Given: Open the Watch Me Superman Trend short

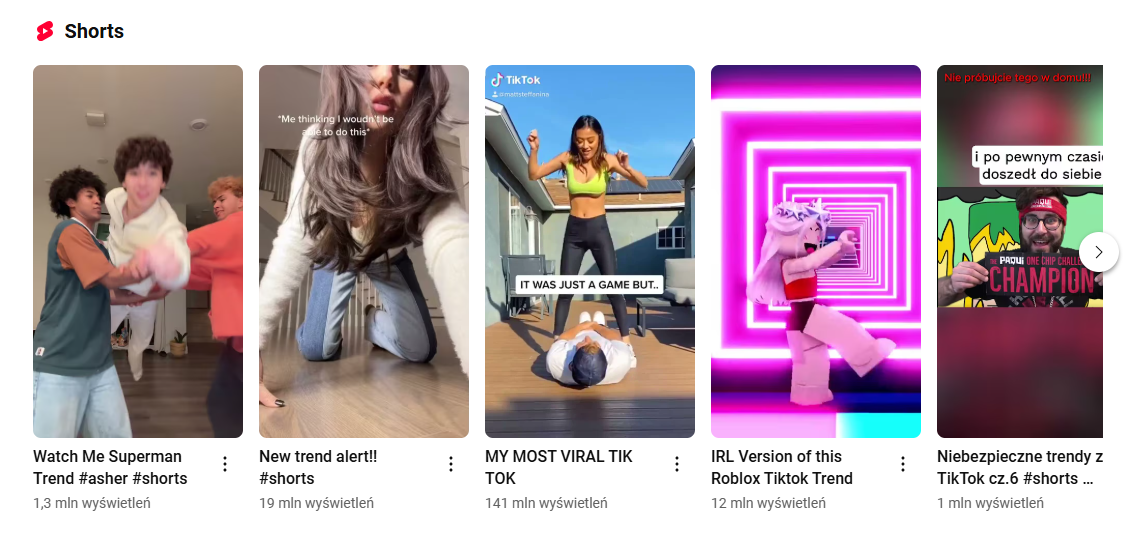Looking at the screenshot, I should tap(138, 251).
